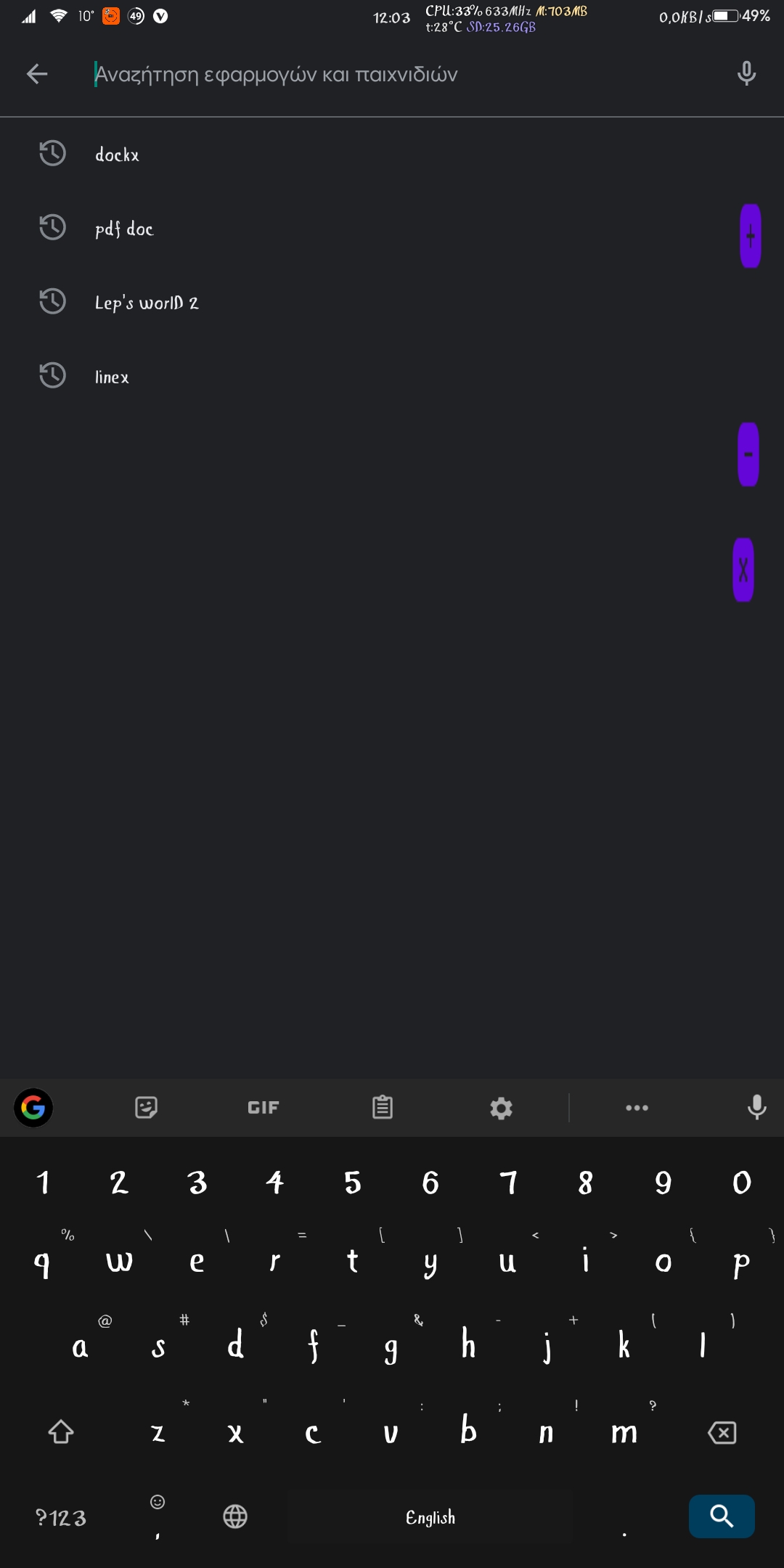This screenshot has height=1568, width=784.
Task: Show more keyboard options
Action: [637, 1108]
